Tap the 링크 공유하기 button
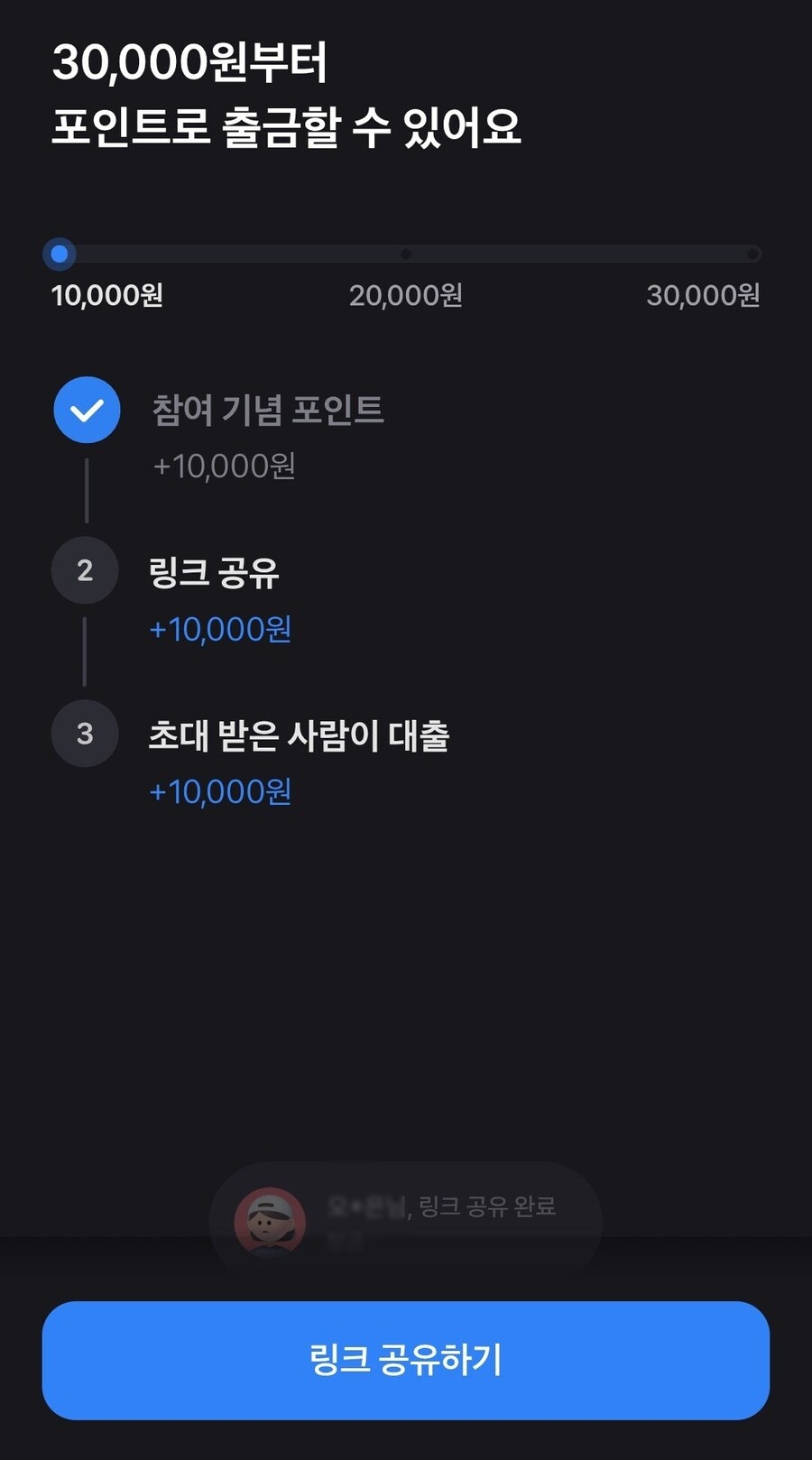 [406, 1360]
